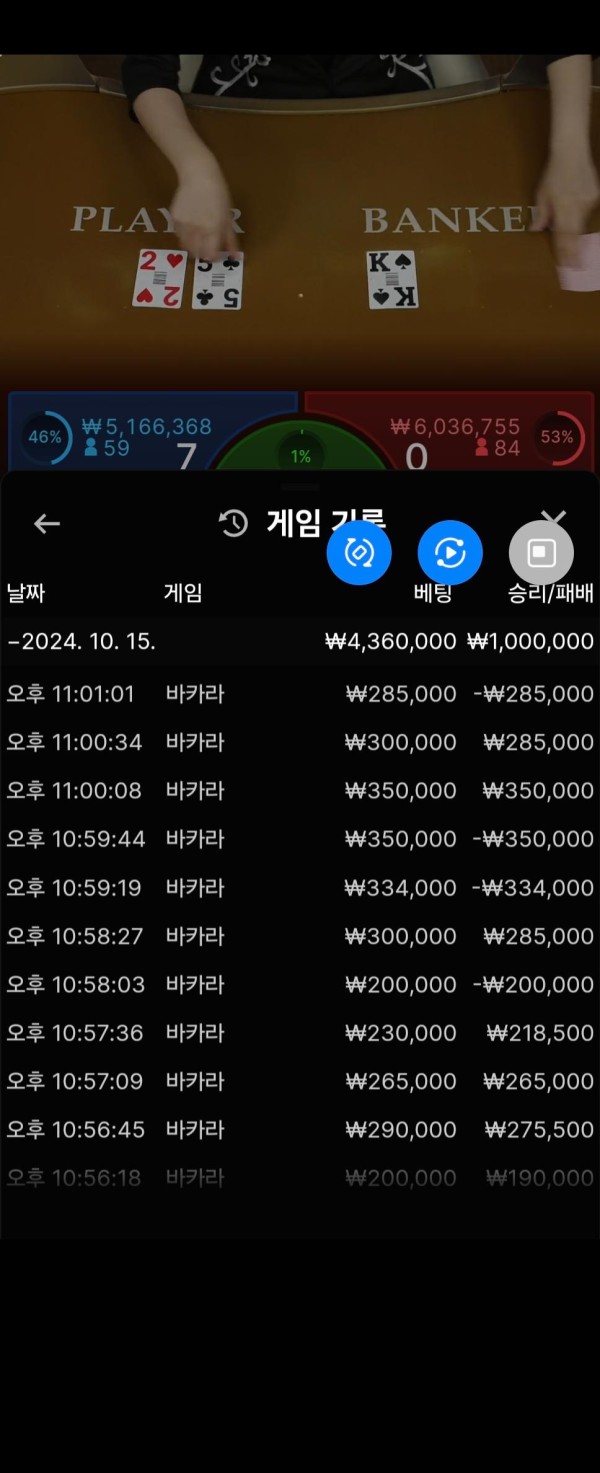Screen dimensions: 600x1473
Task: View the 오후 10:58:27 baccarat entry
Action: [x=300, y=936]
